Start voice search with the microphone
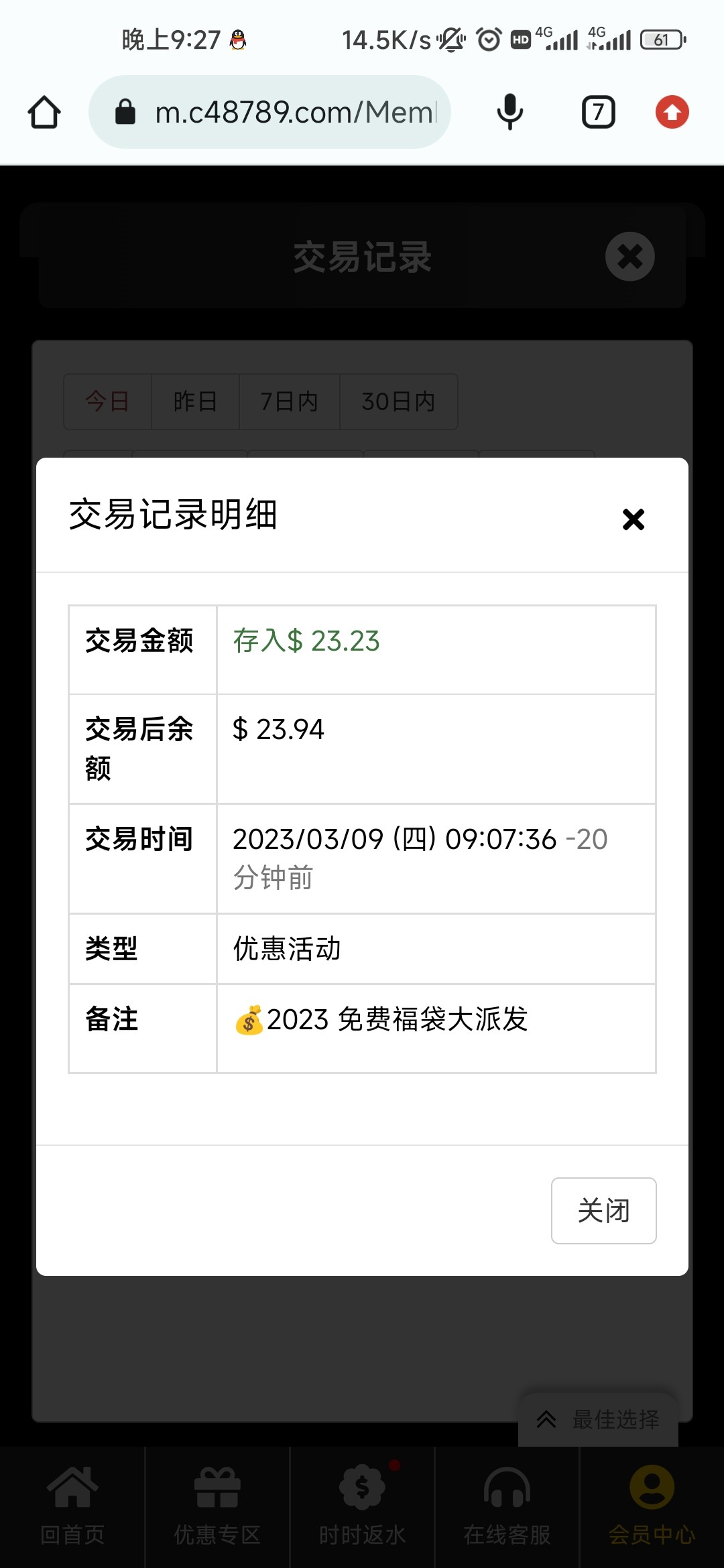Screen dimensions: 724x1568 (x=509, y=112)
